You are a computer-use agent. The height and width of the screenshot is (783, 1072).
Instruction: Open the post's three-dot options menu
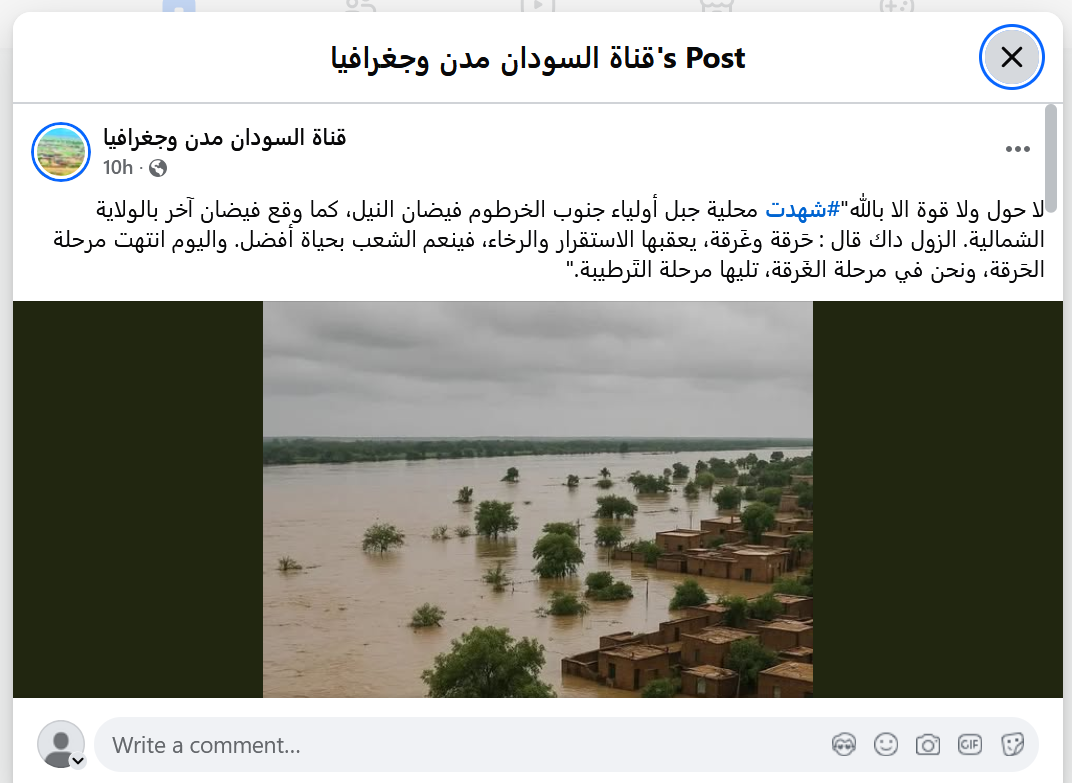(x=1017, y=150)
